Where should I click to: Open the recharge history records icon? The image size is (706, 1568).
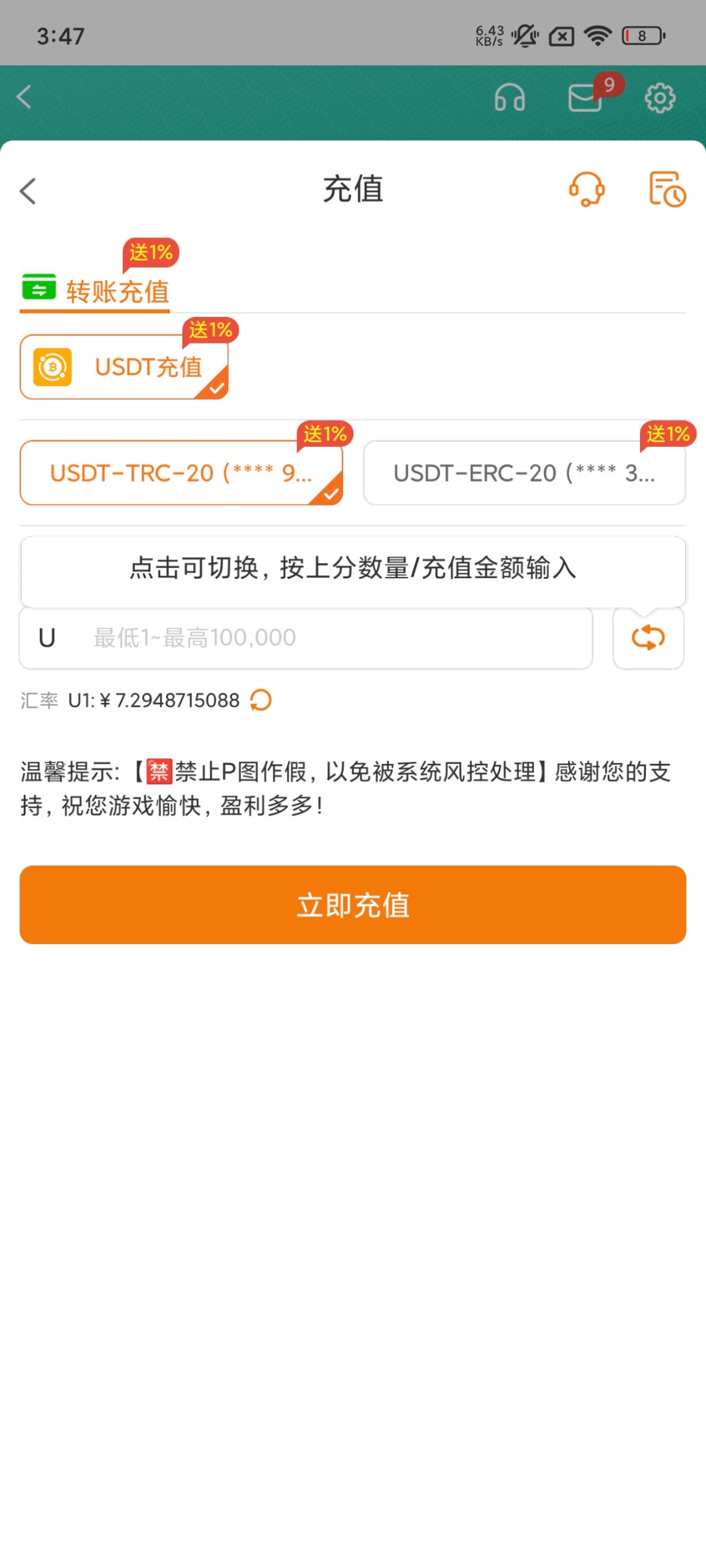tap(667, 189)
